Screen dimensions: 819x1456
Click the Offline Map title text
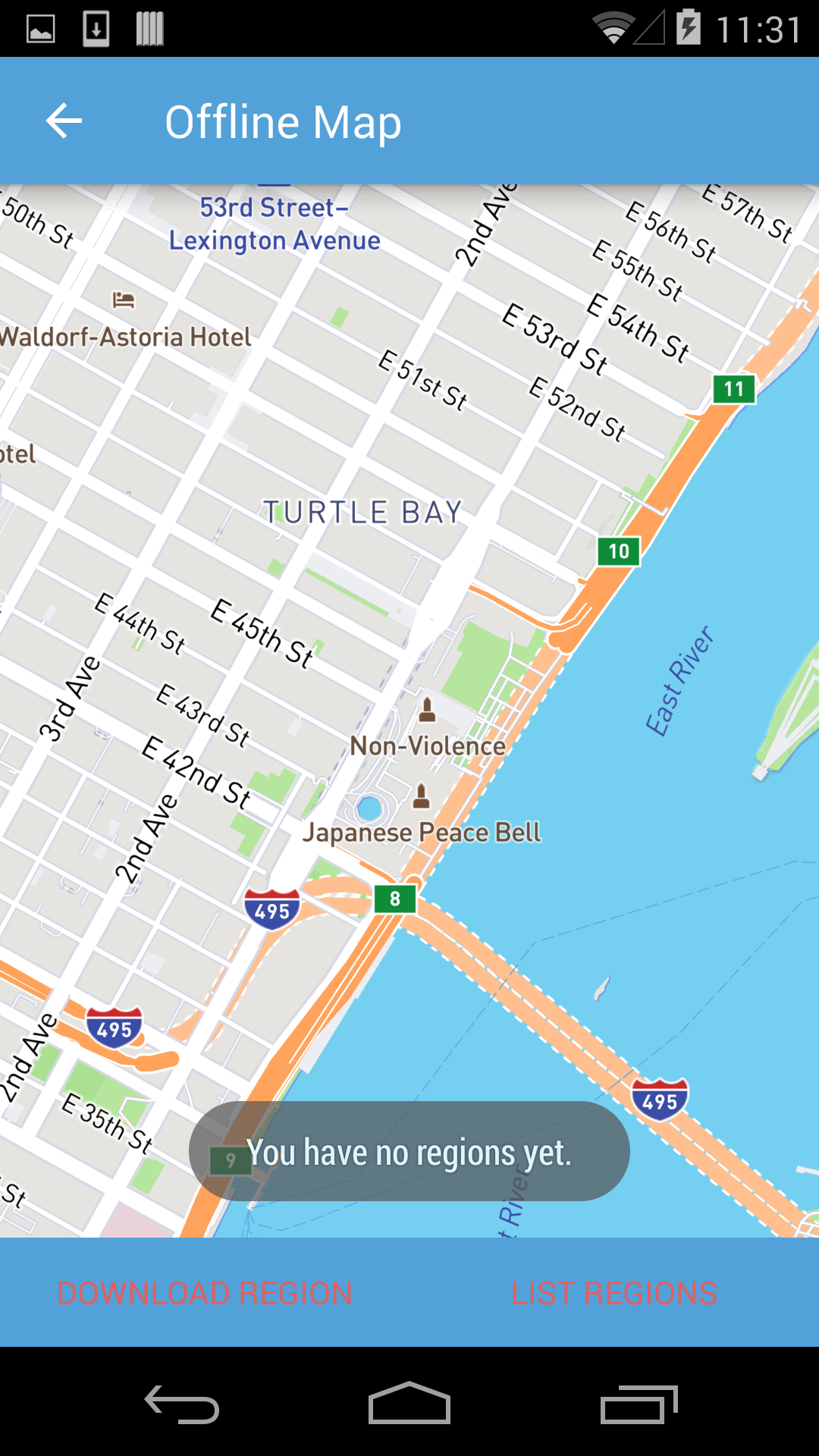(x=283, y=121)
